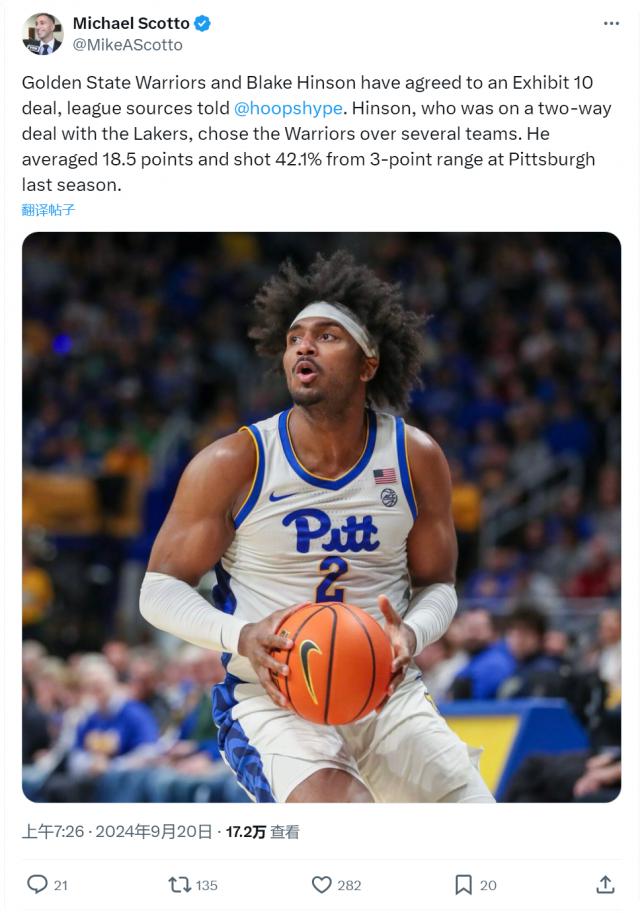
Task: Open the Blake Hinson photo full screen
Action: click(x=321, y=516)
